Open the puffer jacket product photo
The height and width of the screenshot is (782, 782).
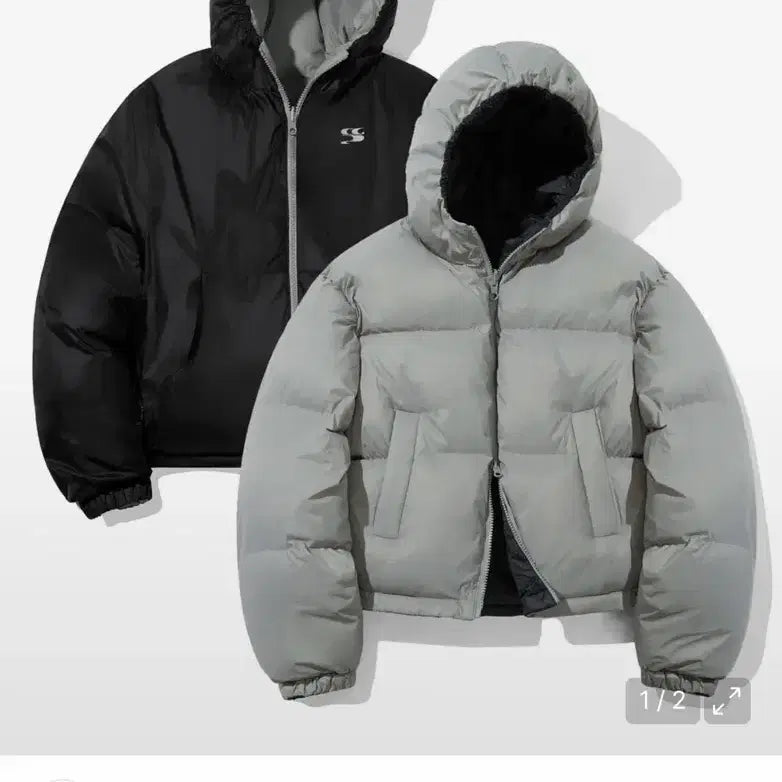click(x=390, y=370)
